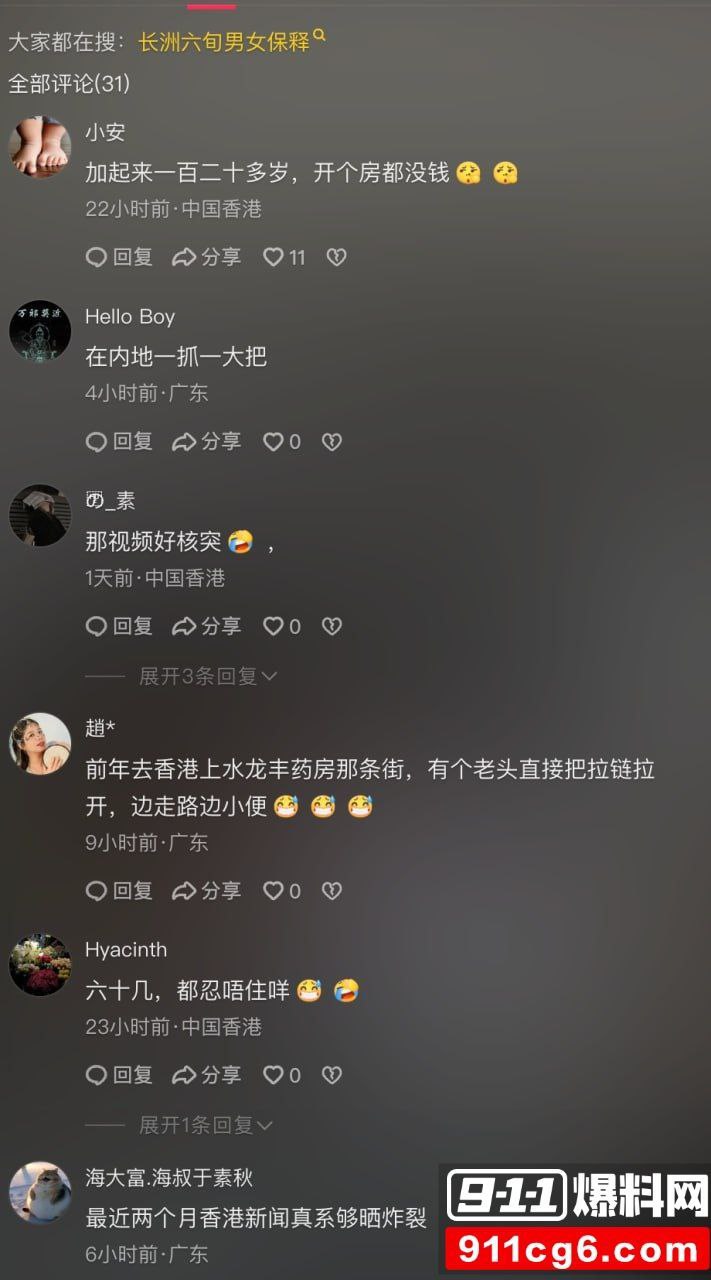Dislike the 那视频好核突 comment
Image resolution: width=711 pixels, height=1280 pixels.
[332, 626]
